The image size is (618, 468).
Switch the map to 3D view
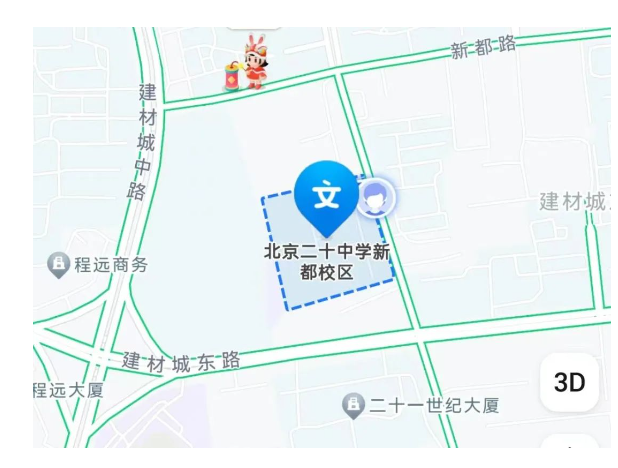569,382
